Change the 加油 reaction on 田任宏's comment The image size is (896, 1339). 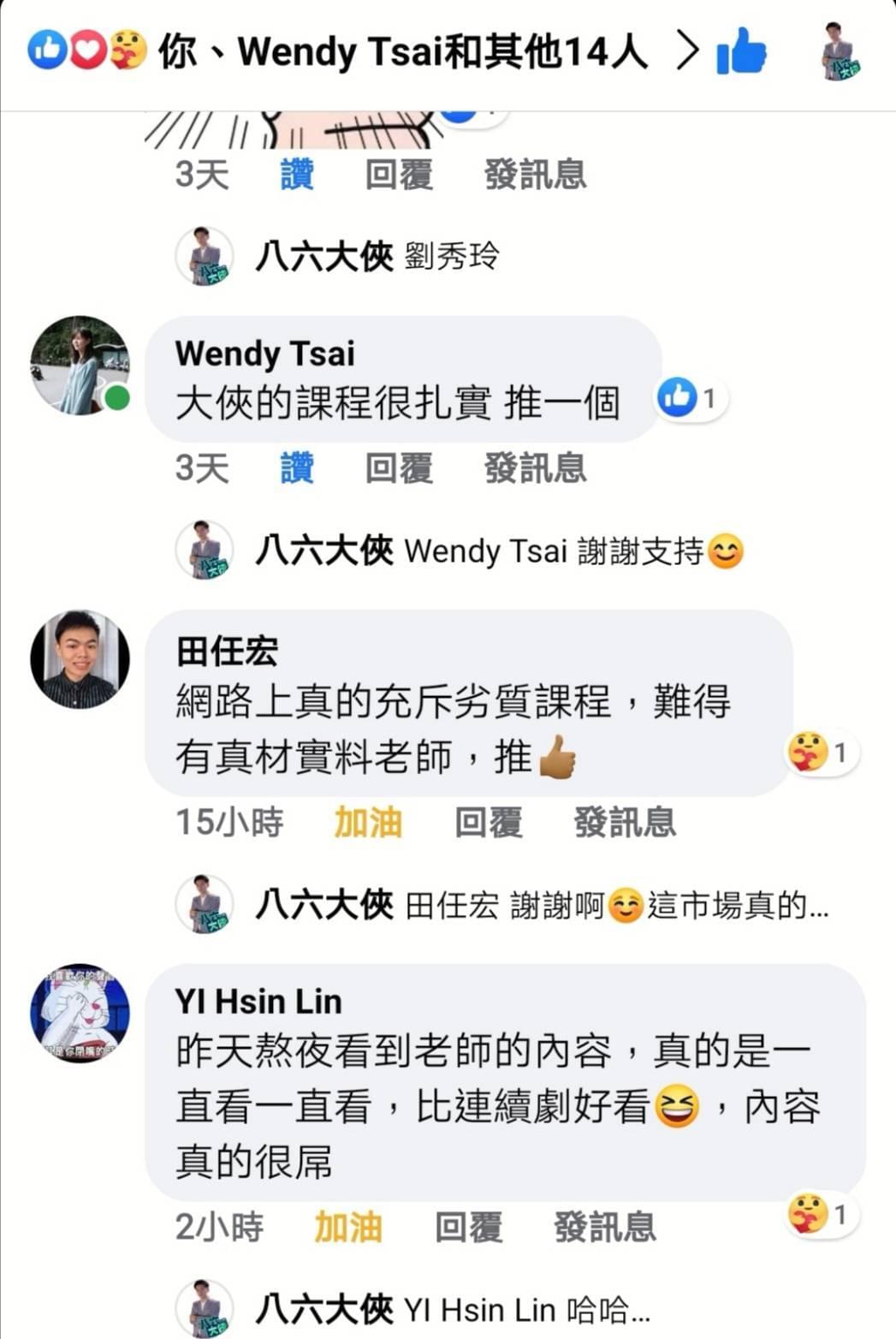coord(367,822)
